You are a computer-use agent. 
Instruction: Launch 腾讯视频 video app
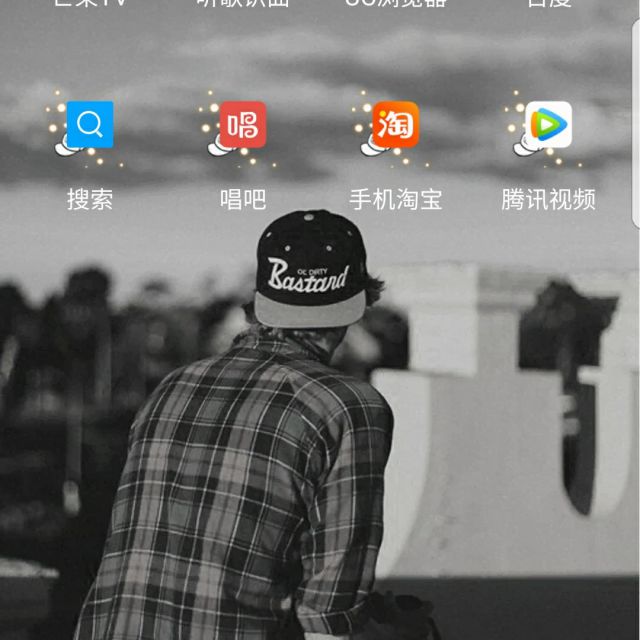549,124
